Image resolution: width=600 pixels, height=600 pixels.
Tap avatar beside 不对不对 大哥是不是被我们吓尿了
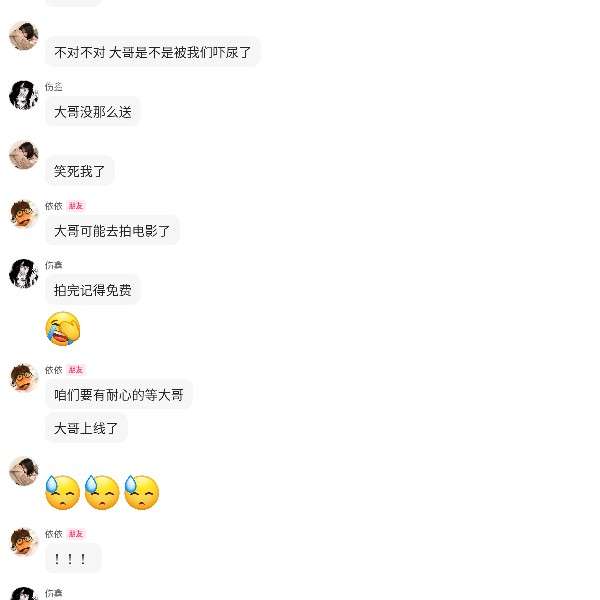coord(23,36)
